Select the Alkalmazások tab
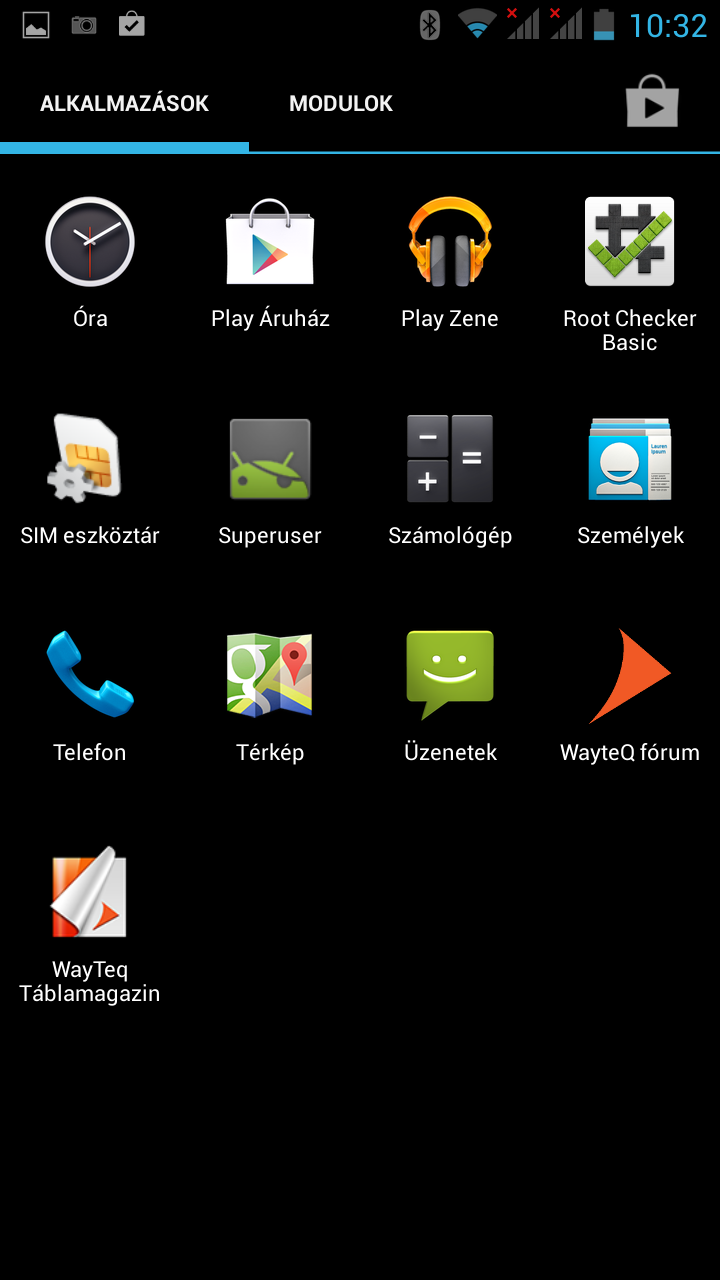 (124, 104)
